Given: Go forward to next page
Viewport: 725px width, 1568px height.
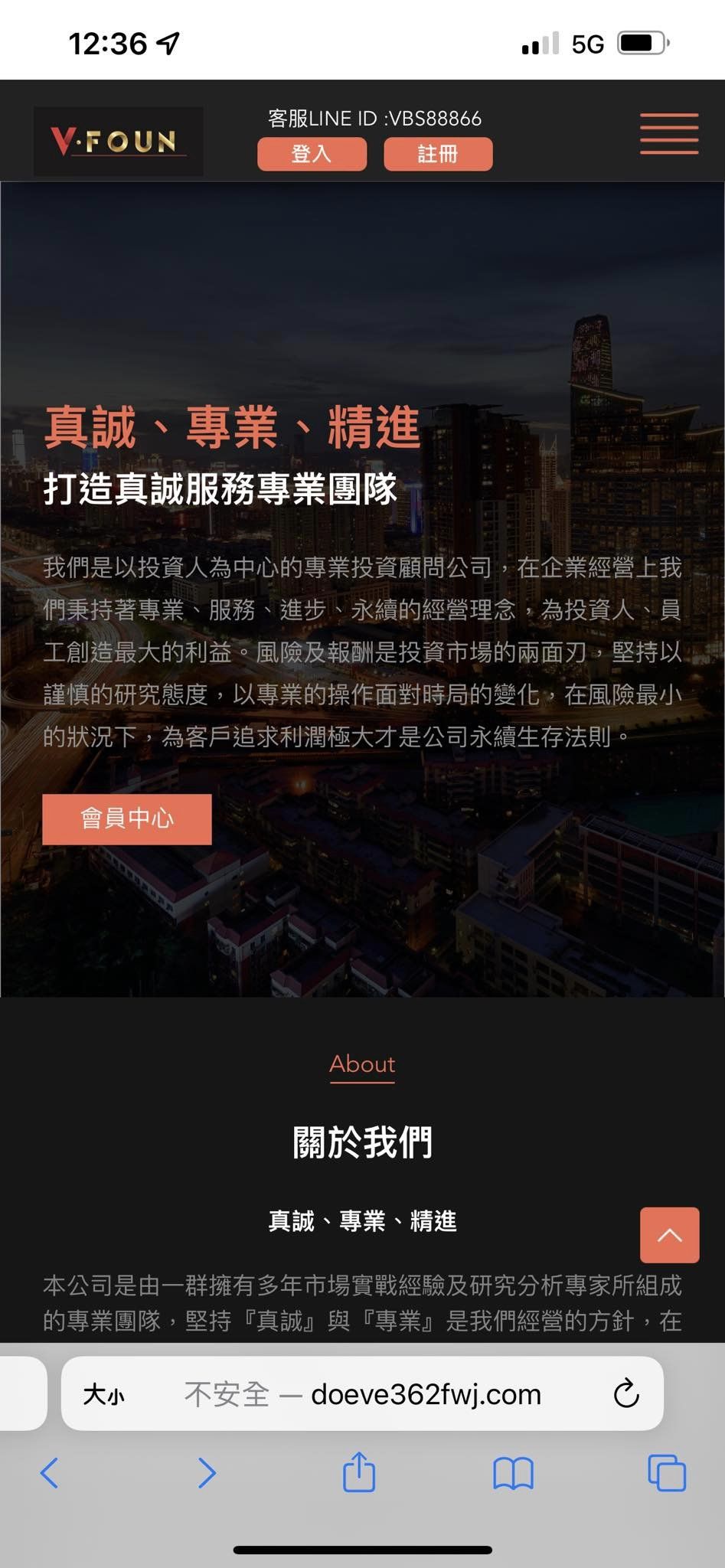Looking at the screenshot, I should tap(207, 1472).
